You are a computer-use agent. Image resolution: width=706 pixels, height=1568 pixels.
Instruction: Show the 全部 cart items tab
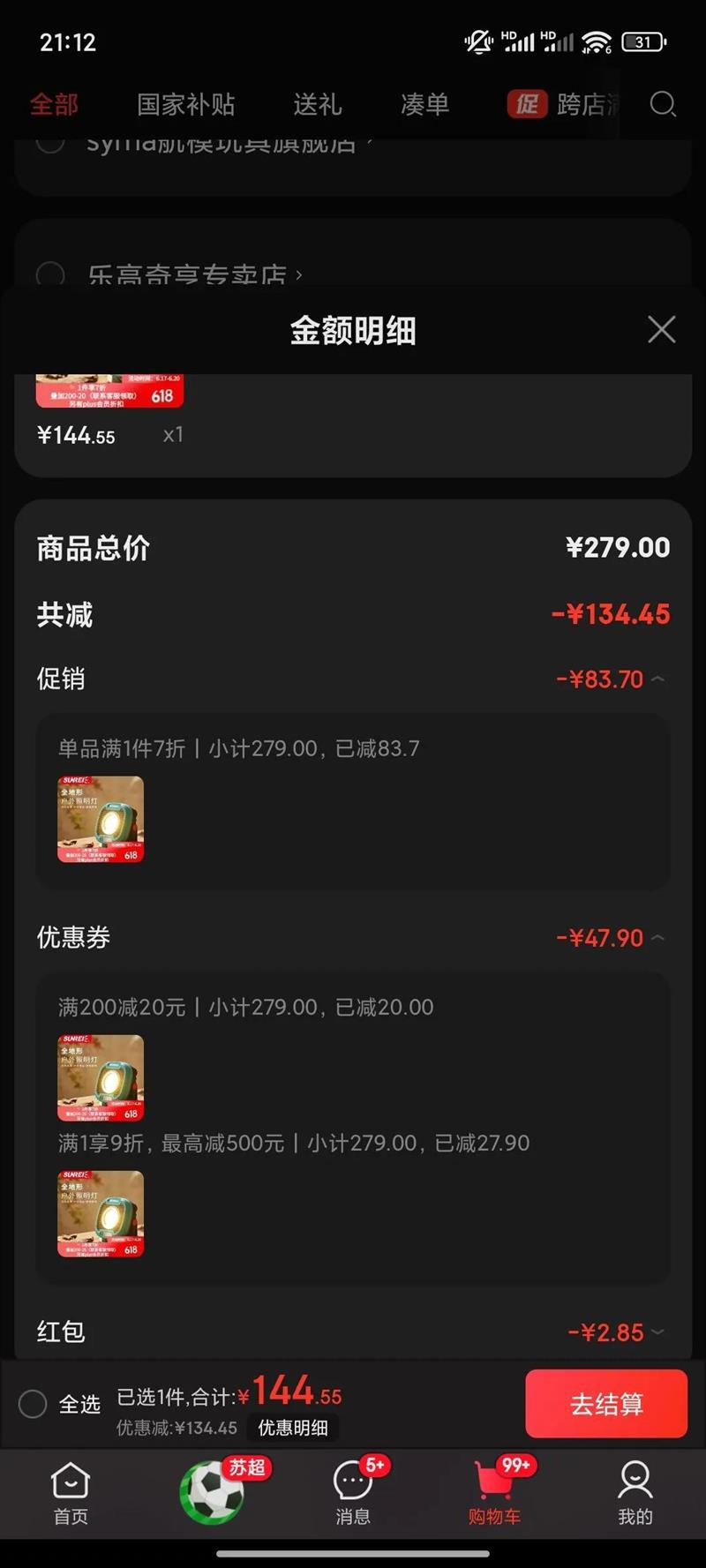click(54, 105)
